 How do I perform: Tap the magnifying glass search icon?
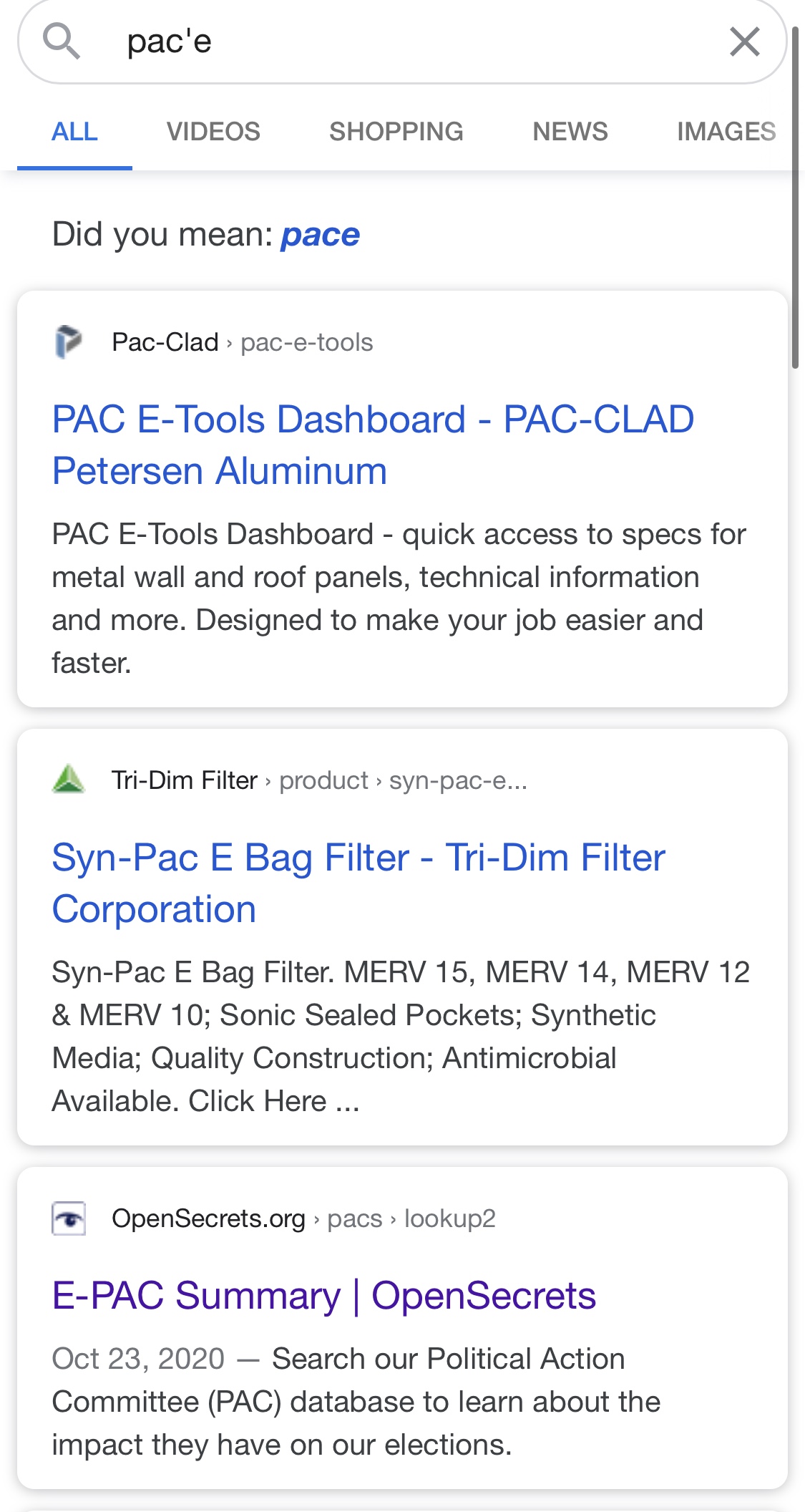(x=61, y=41)
